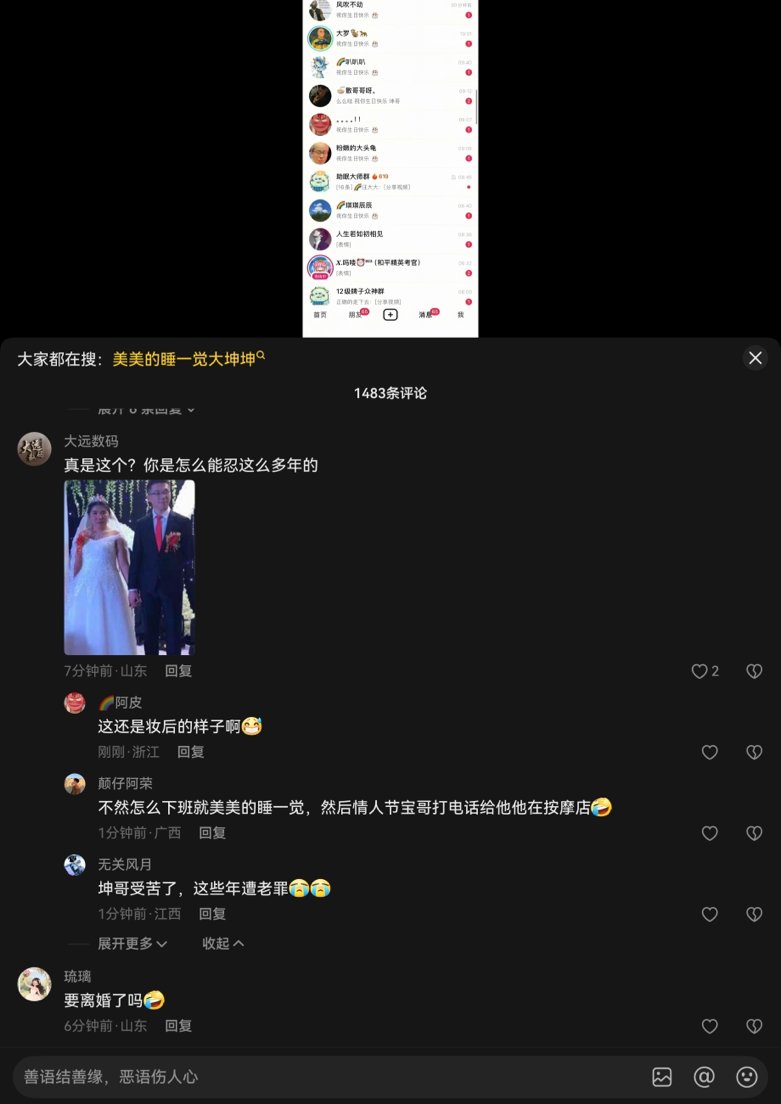Image resolution: width=781 pixels, height=1104 pixels.
Task: Click the dislike icon on 阿皮's comment
Action: click(753, 751)
